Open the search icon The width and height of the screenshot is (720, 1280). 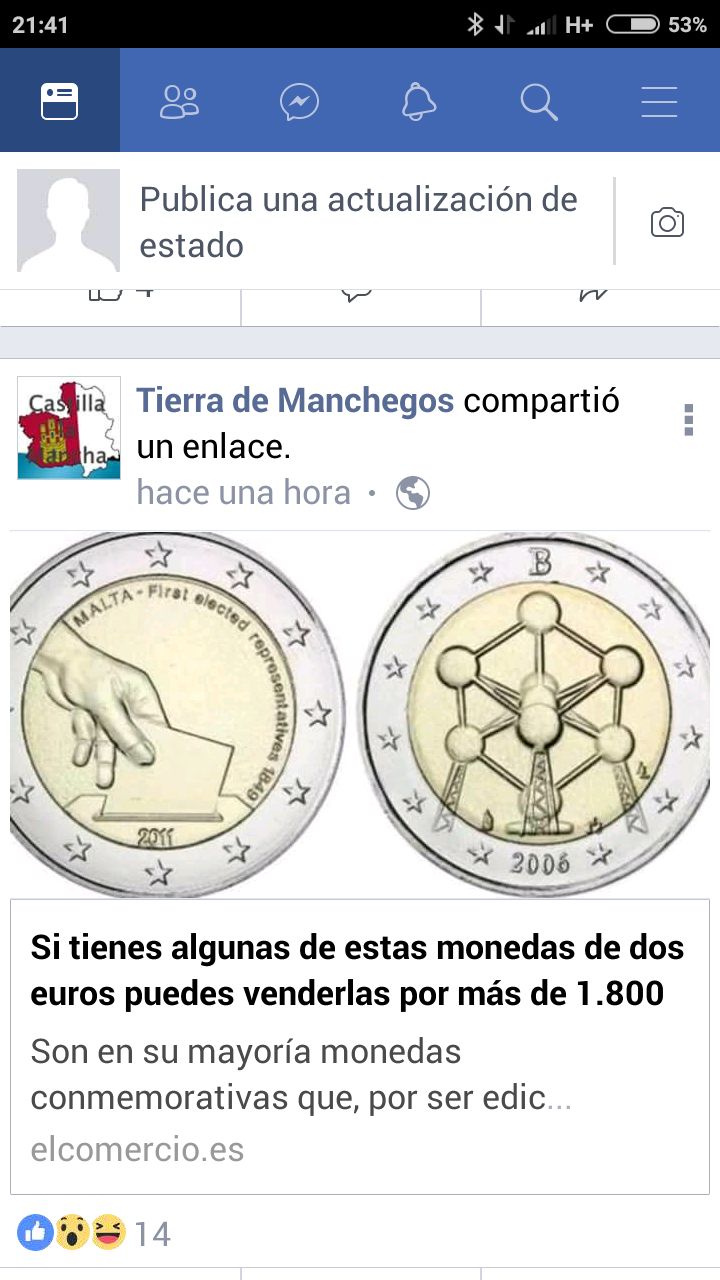(x=539, y=101)
